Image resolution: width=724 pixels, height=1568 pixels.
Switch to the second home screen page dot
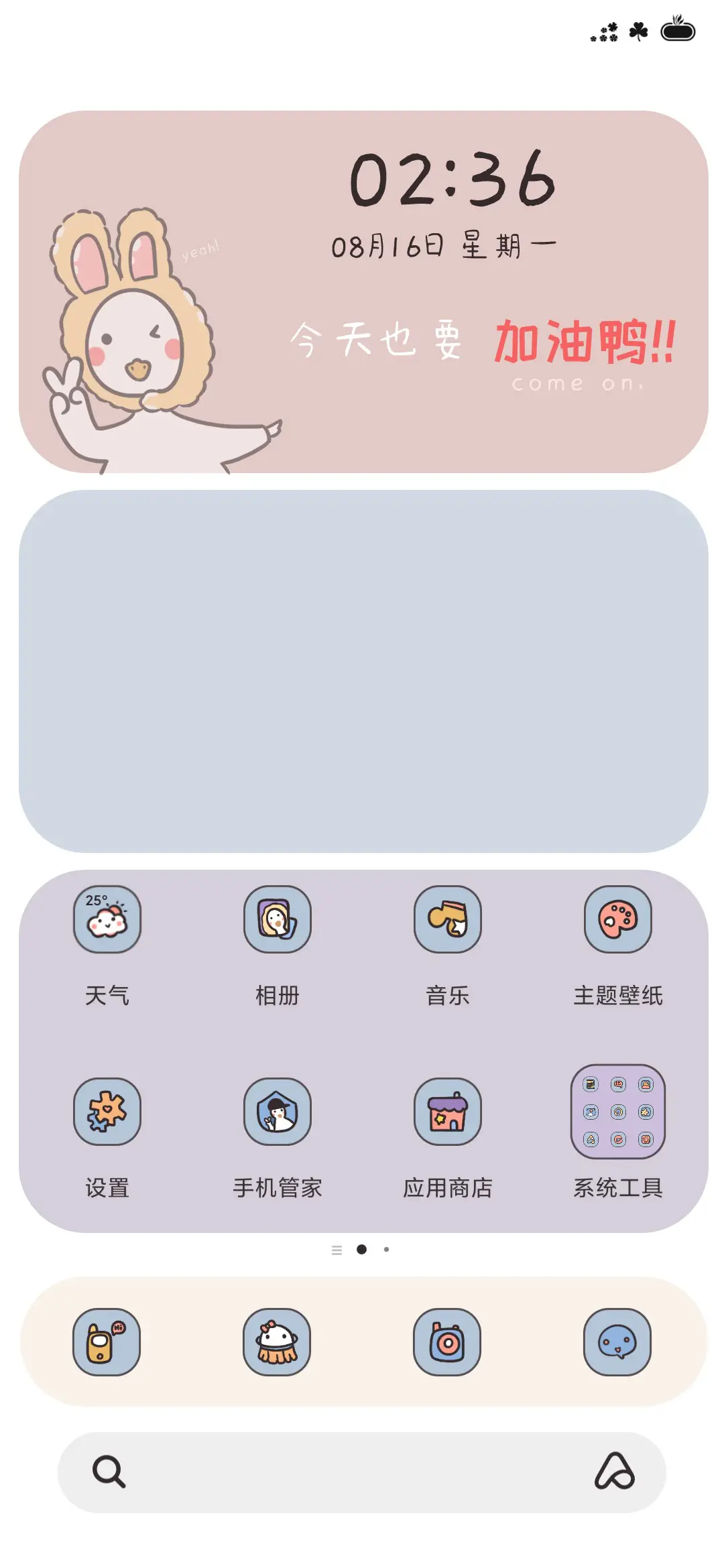(x=385, y=1248)
